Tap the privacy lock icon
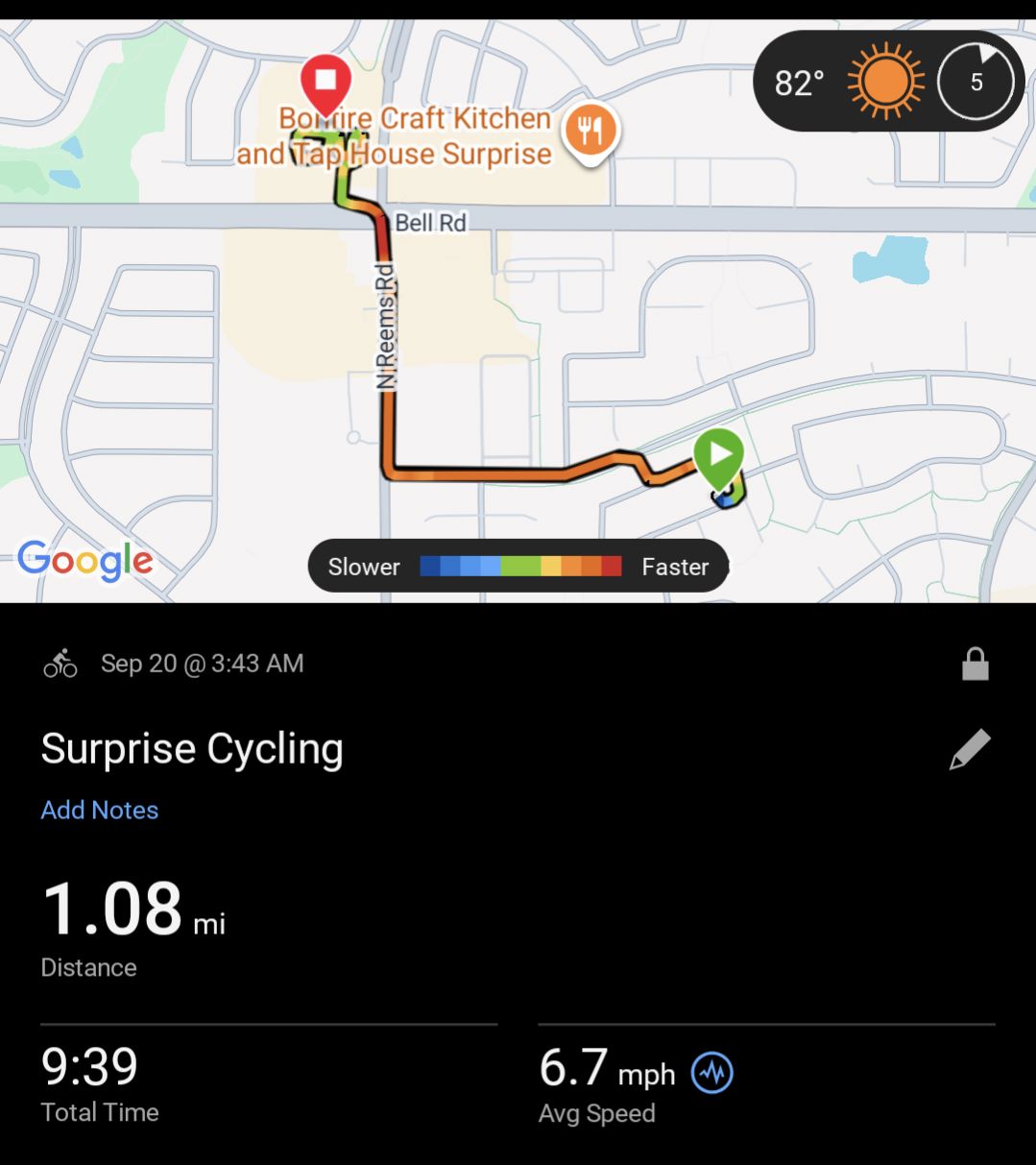Image resolution: width=1036 pixels, height=1165 pixels. pos(975,664)
